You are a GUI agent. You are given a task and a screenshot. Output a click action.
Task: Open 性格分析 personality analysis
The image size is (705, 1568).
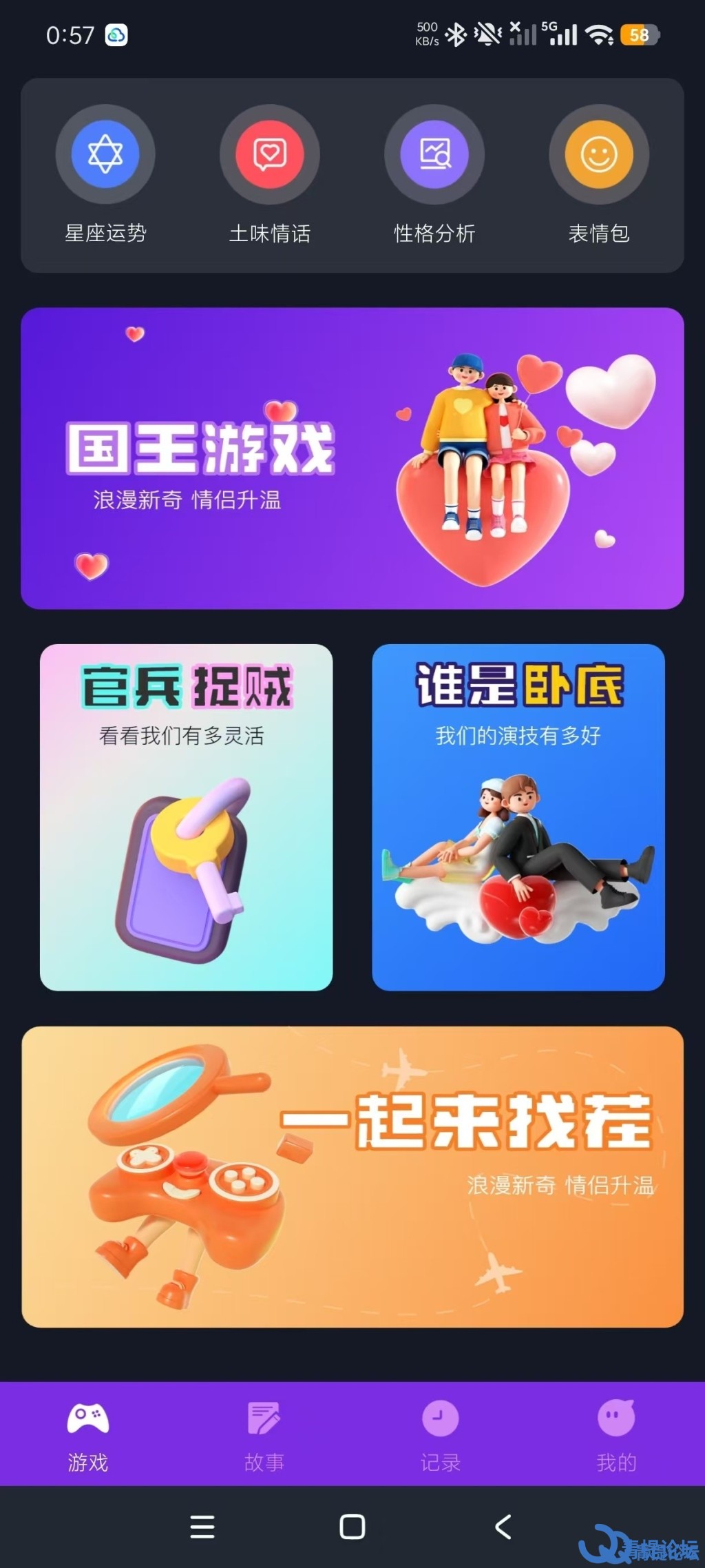434,175
